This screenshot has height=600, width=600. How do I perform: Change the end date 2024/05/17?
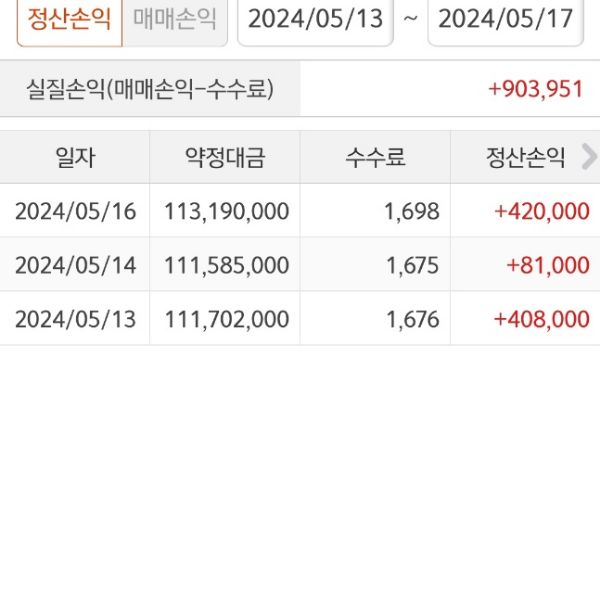coord(505,20)
